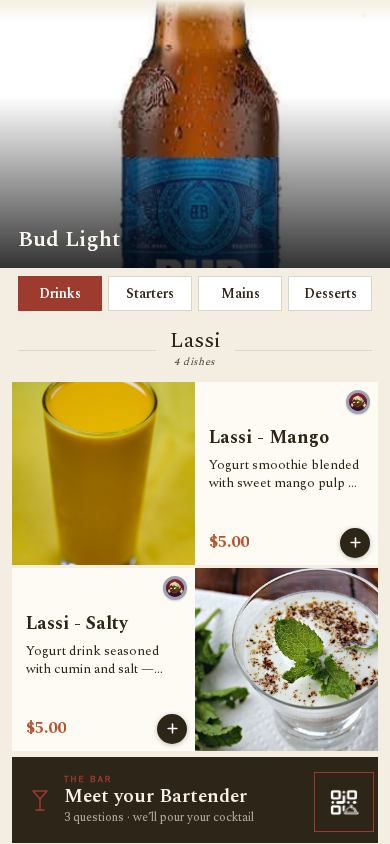The width and height of the screenshot is (390, 844).
Task: Tap the round badge on Lassi - Mango
Action: 358,402
